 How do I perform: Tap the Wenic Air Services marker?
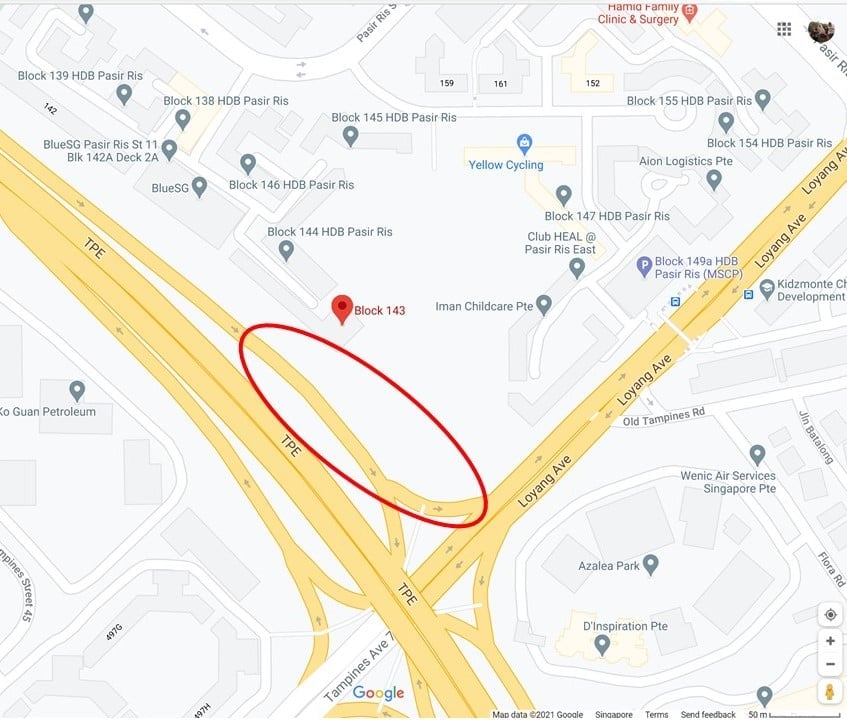(757, 455)
